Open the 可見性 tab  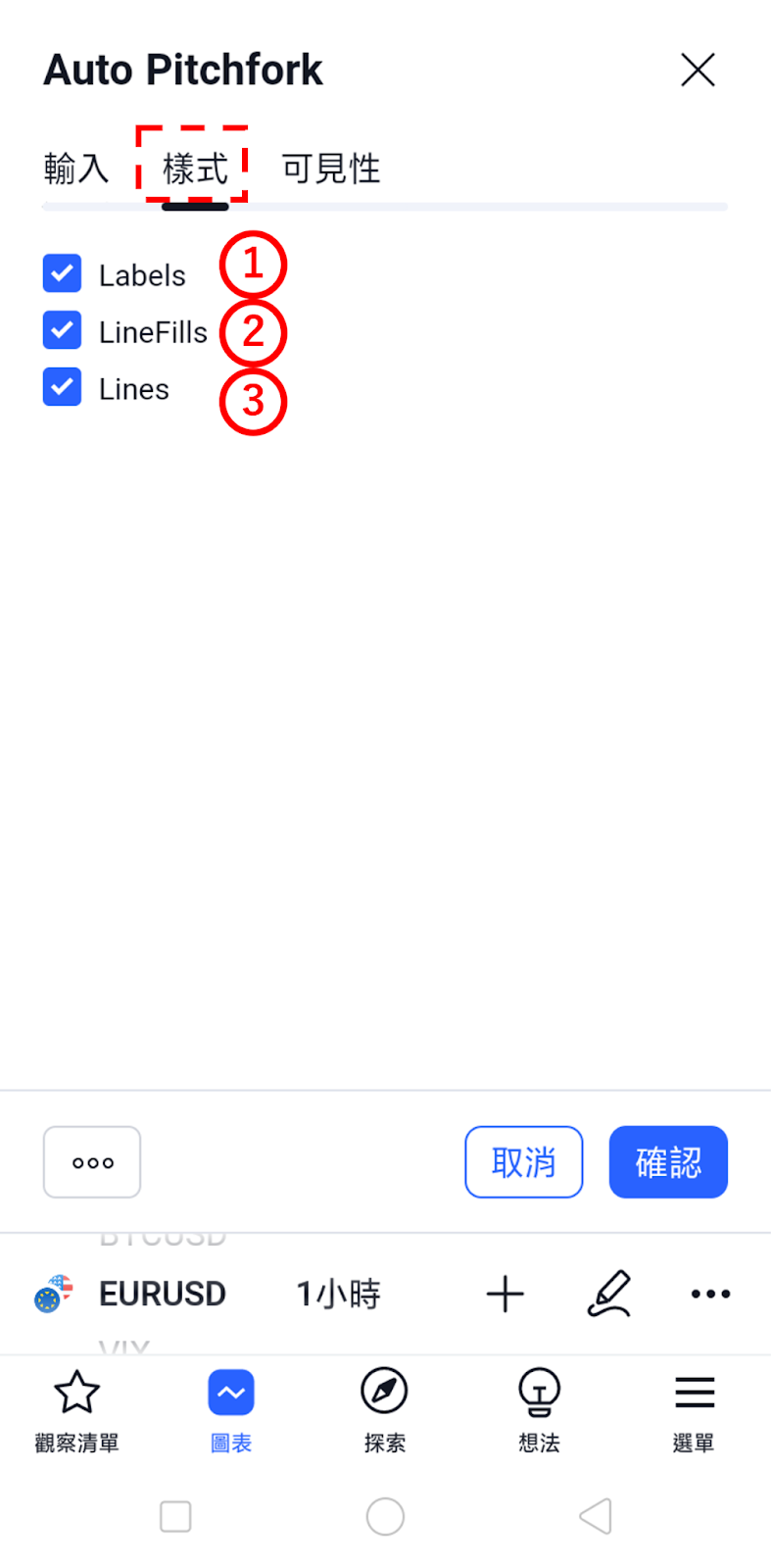tap(331, 169)
